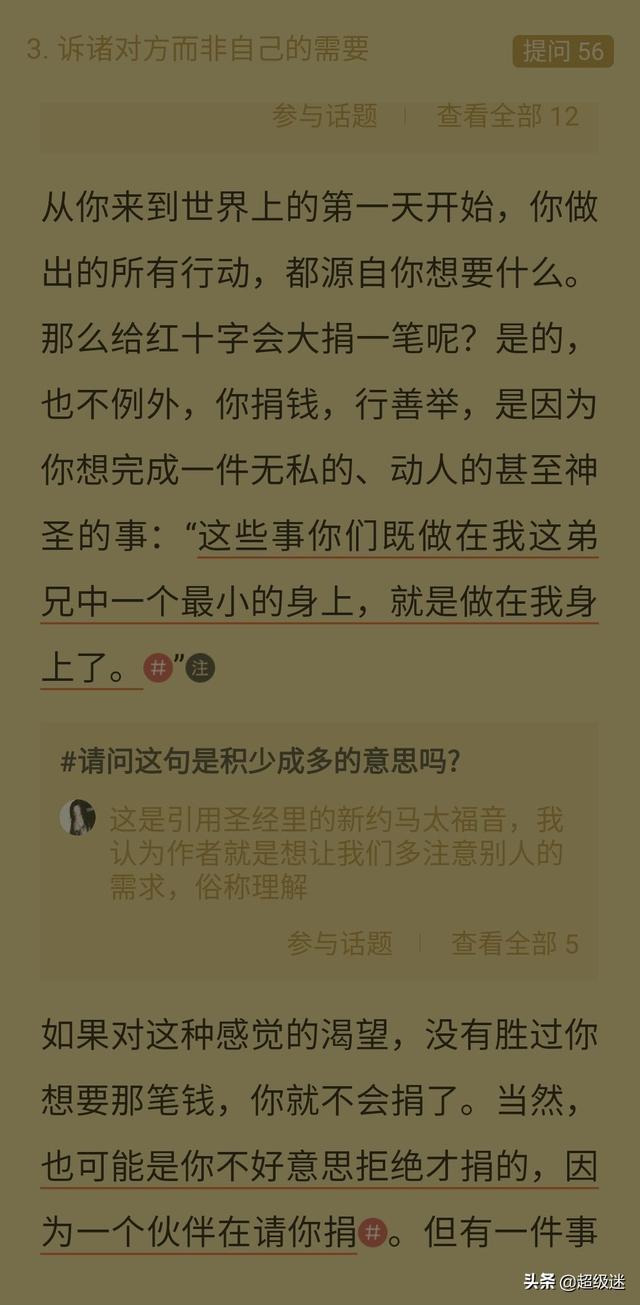Open the 注 footnote marker
This screenshot has height=1305, width=640.
[200, 668]
